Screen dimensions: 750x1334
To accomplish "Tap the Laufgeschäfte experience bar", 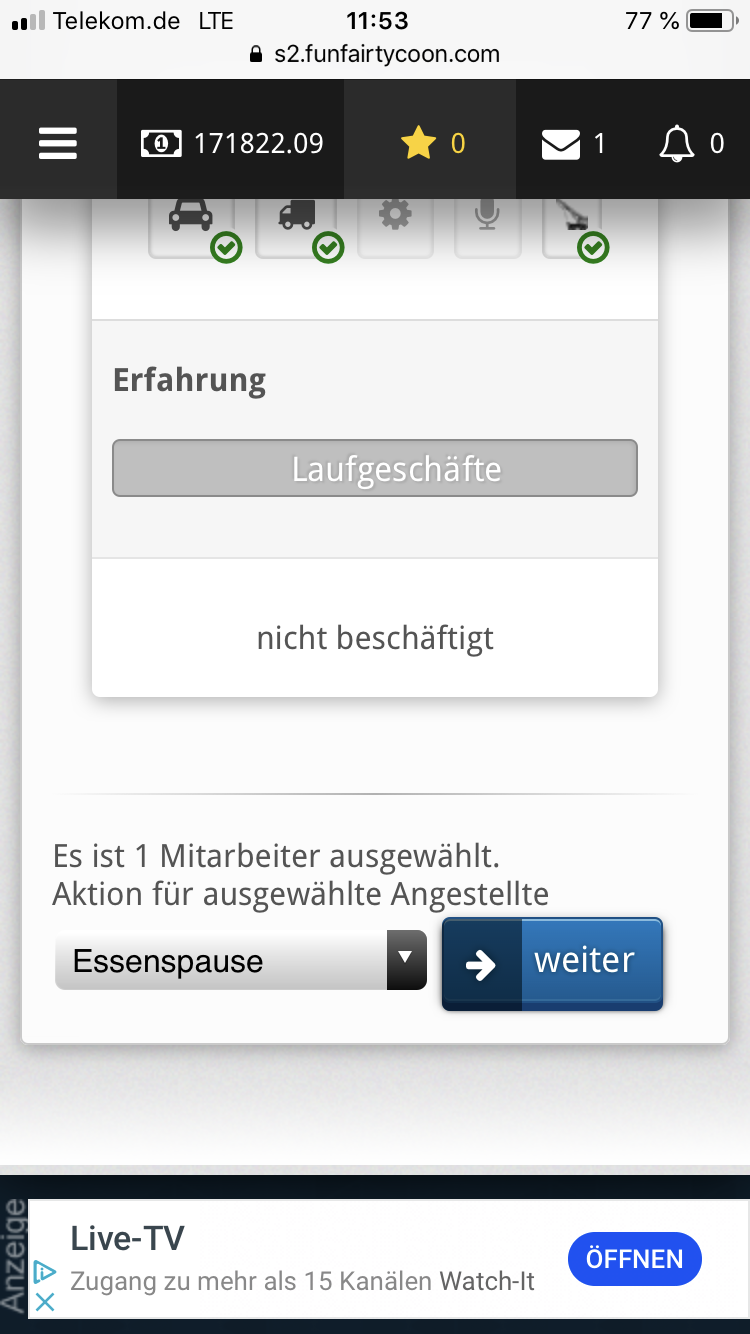I will coord(375,468).
